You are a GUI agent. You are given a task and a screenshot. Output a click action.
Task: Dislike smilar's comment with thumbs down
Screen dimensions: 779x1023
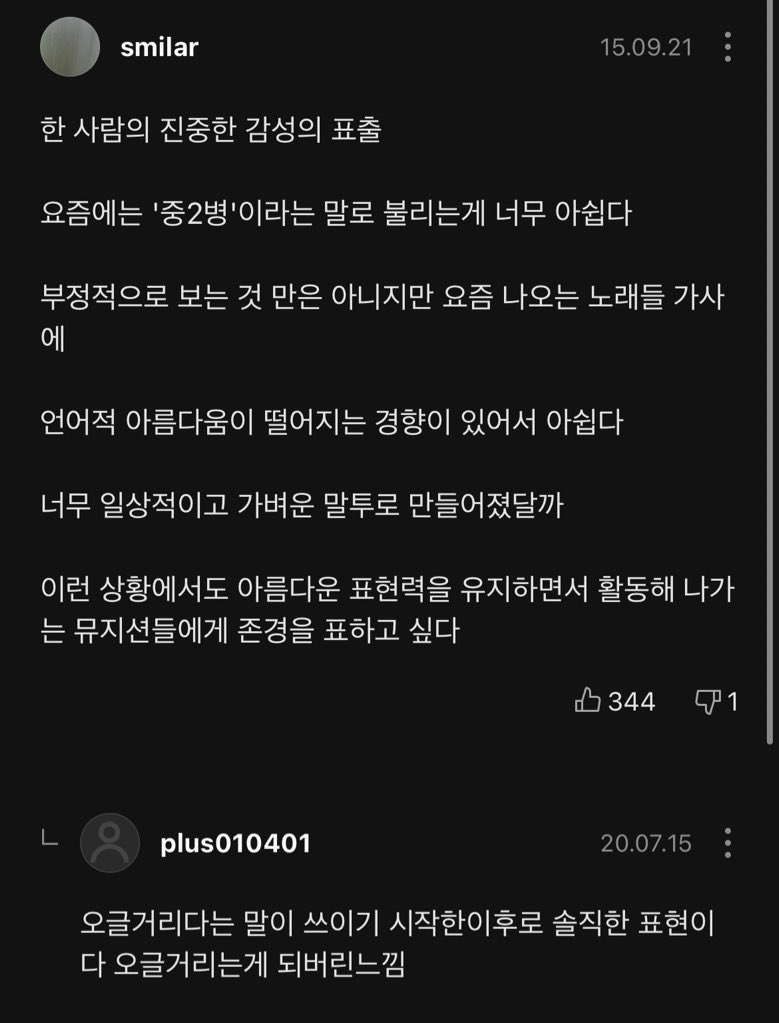tap(707, 702)
